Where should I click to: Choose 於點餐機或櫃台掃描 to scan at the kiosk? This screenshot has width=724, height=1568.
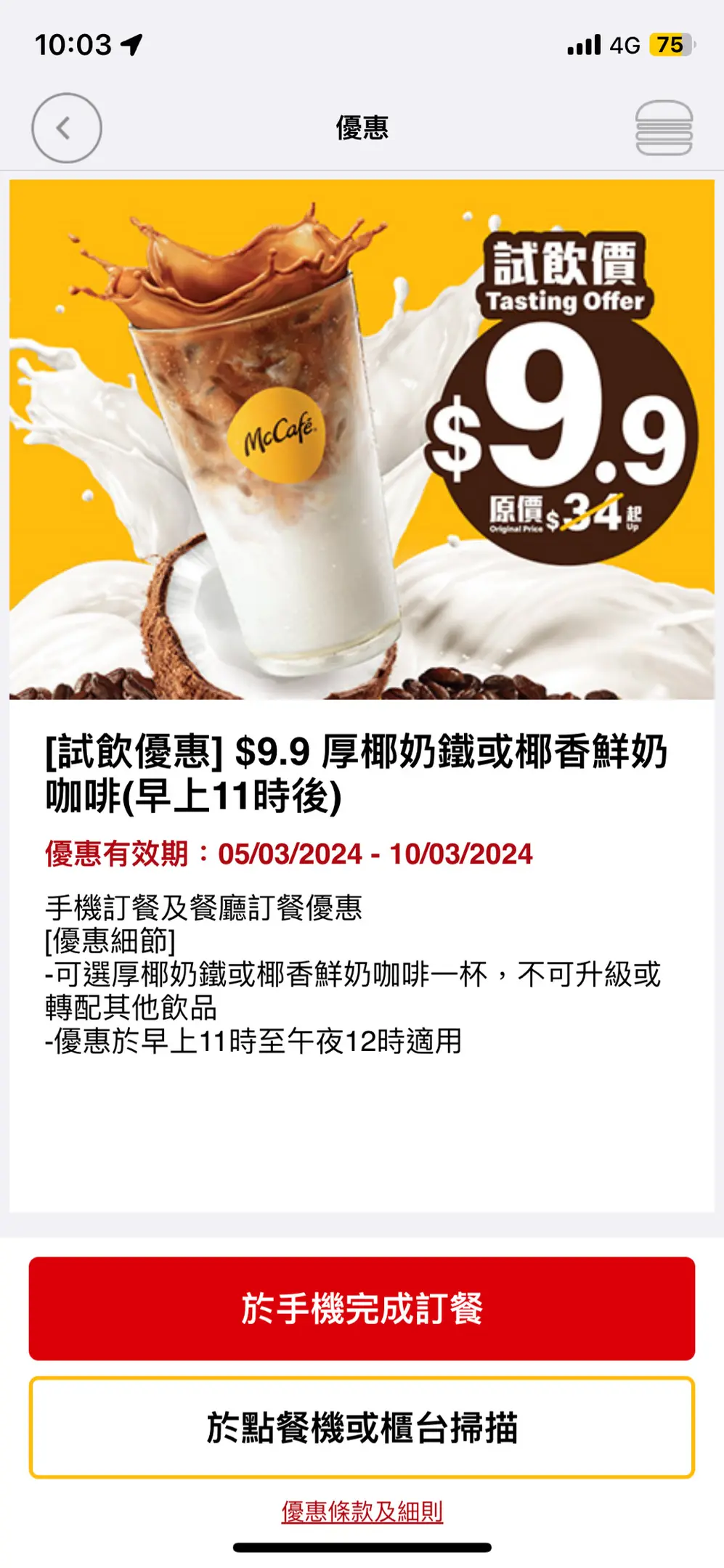click(x=362, y=1427)
